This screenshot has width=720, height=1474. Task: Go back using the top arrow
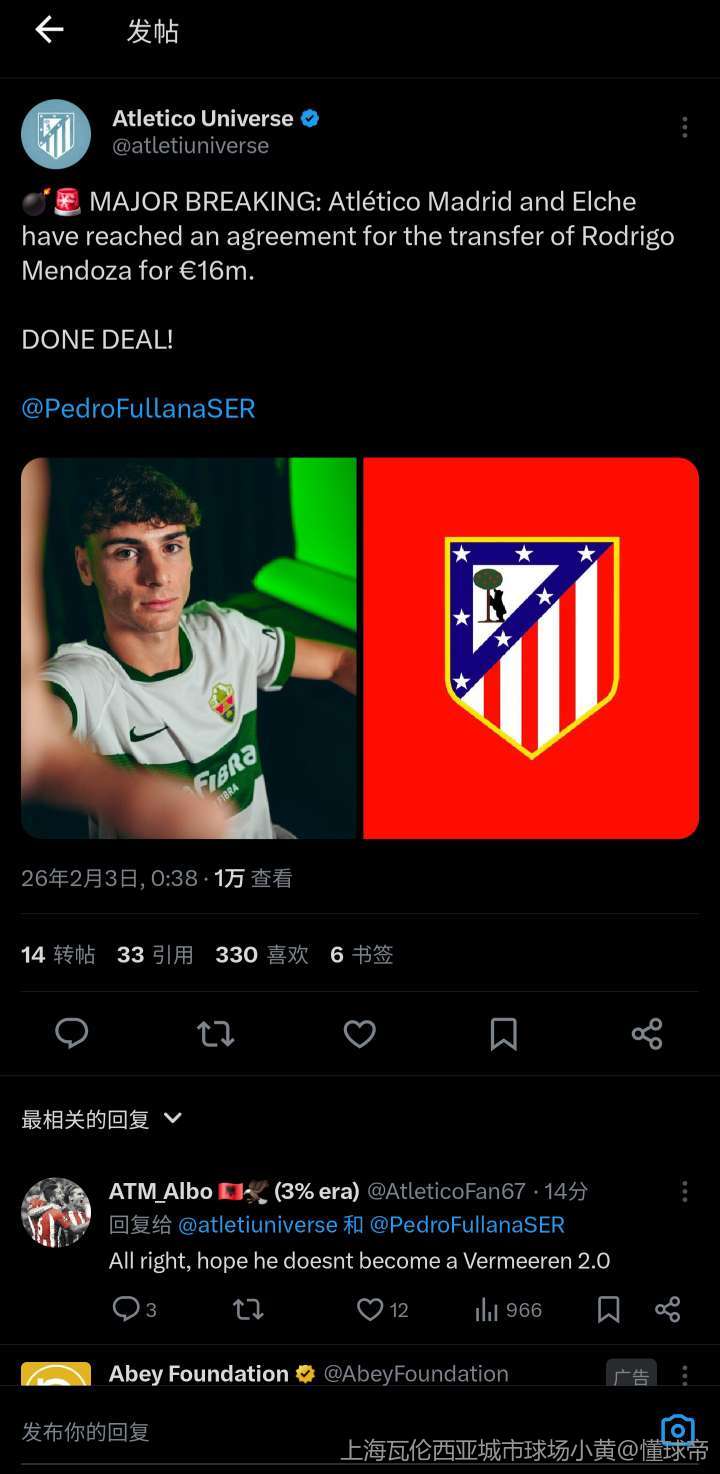pyautogui.click(x=49, y=31)
